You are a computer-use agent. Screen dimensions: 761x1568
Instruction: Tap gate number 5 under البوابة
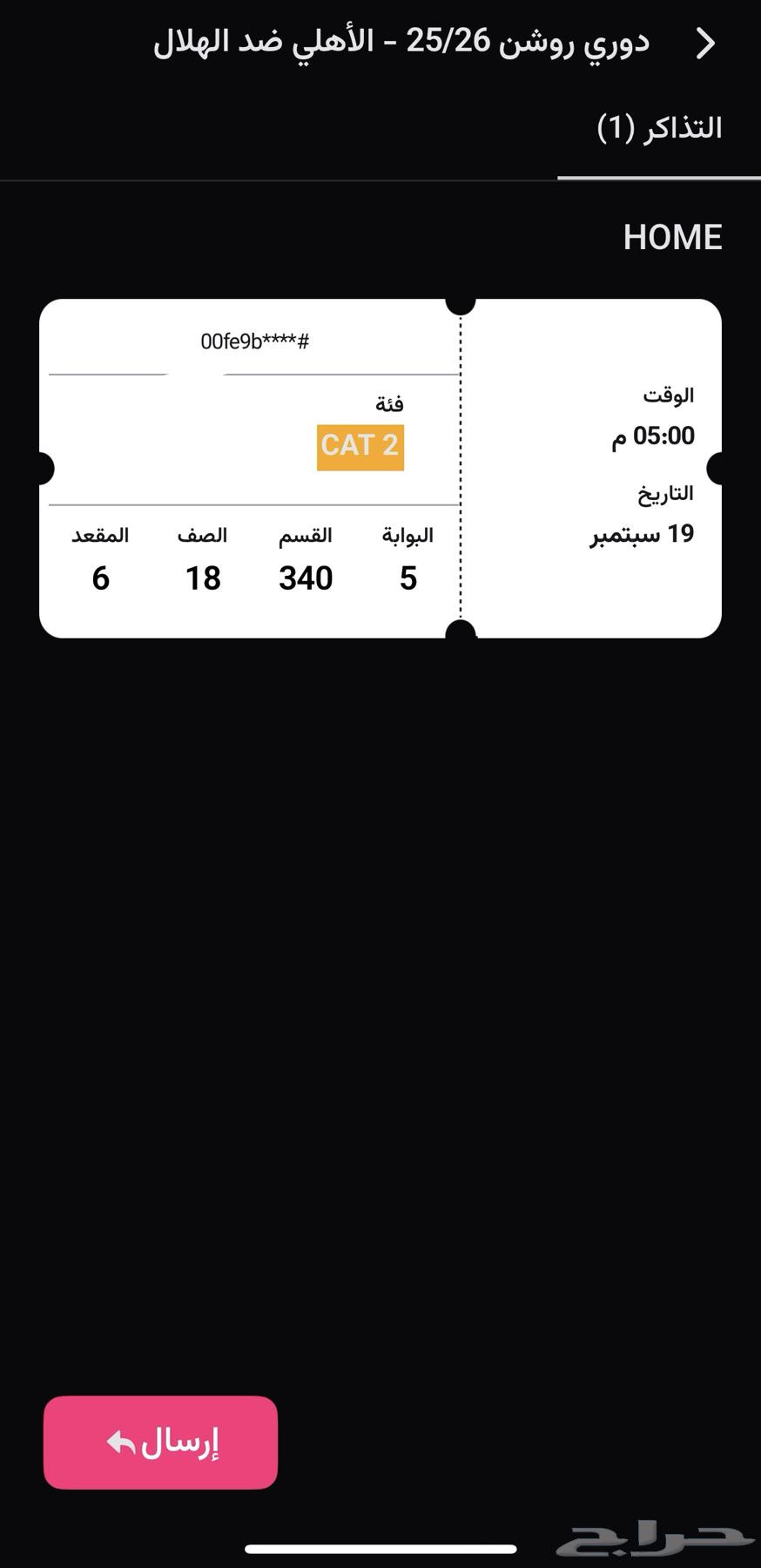pyautogui.click(x=407, y=578)
